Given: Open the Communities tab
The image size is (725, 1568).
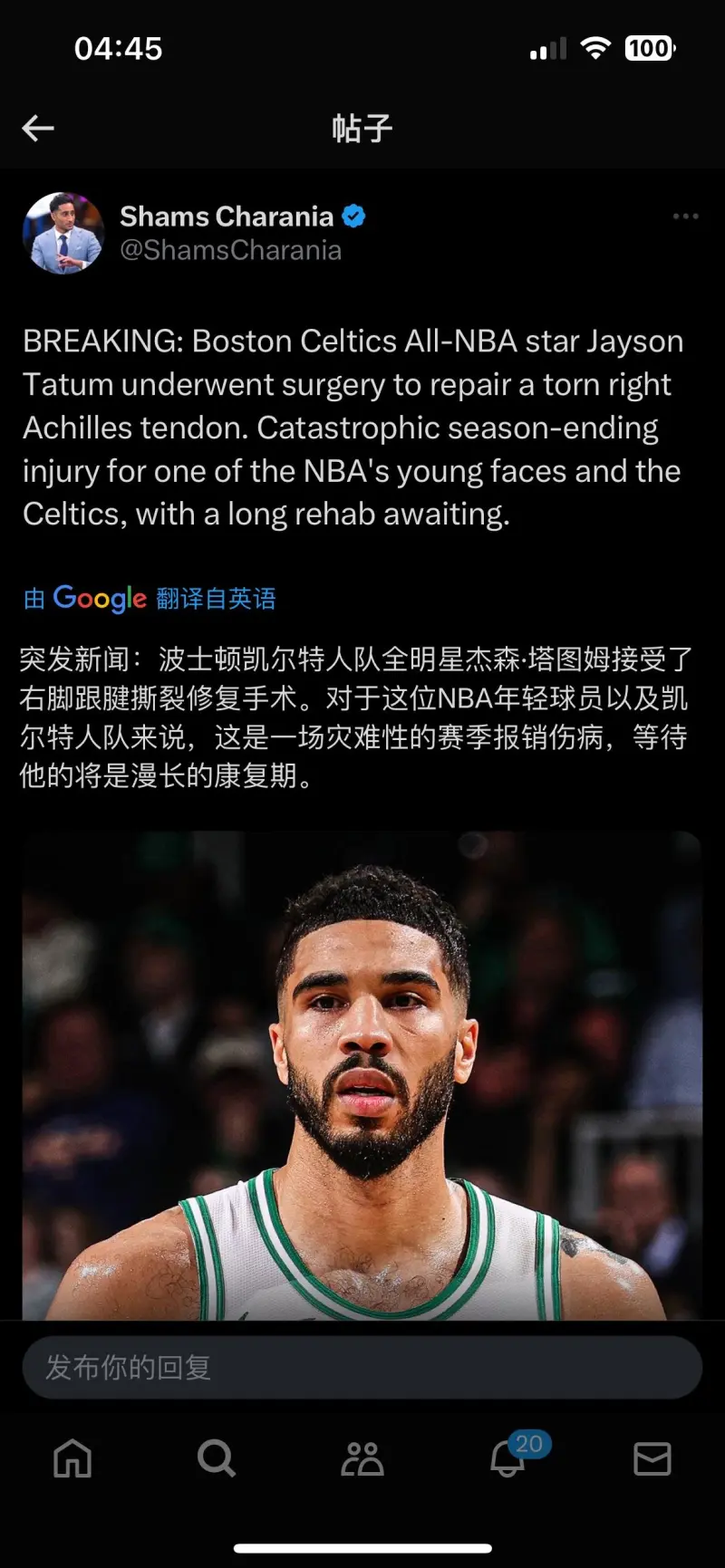Looking at the screenshot, I should pyautogui.click(x=362, y=1458).
